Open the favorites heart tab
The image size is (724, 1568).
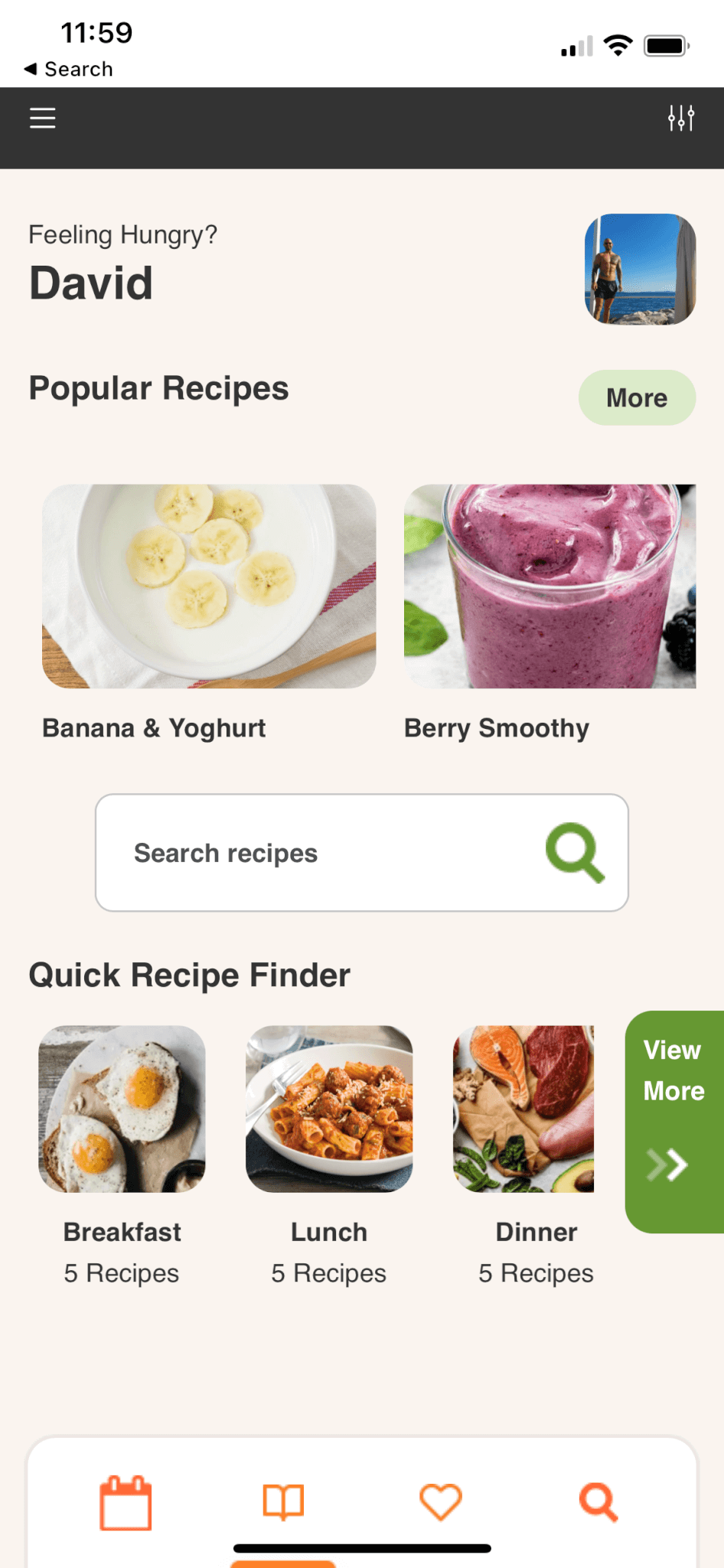(x=441, y=1502)
